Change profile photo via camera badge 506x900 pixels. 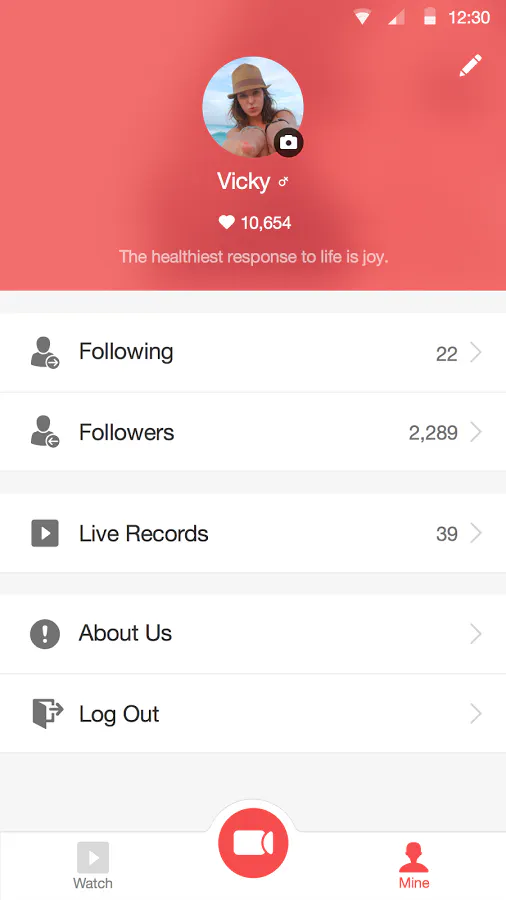(289, 142)
